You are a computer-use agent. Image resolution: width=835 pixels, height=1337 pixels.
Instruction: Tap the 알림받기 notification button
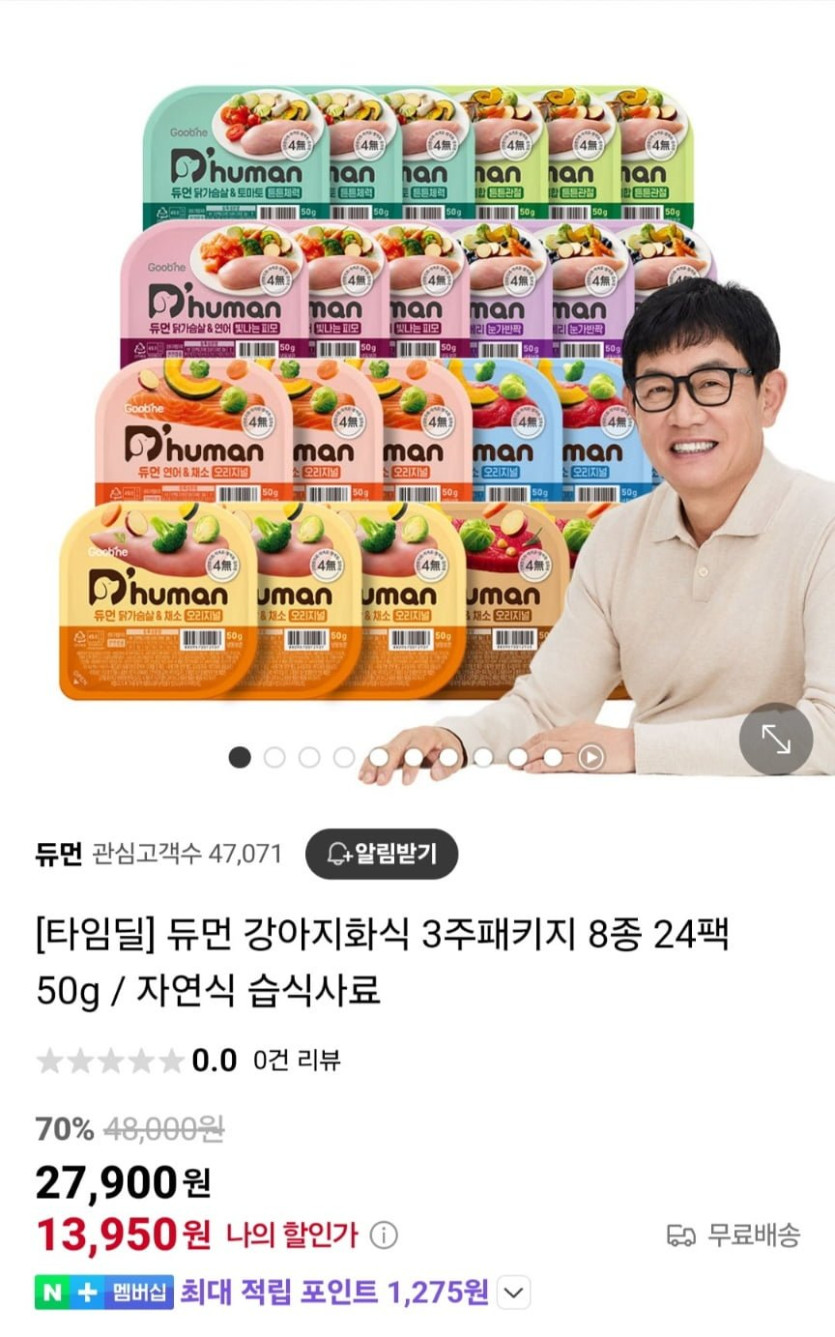381,854
